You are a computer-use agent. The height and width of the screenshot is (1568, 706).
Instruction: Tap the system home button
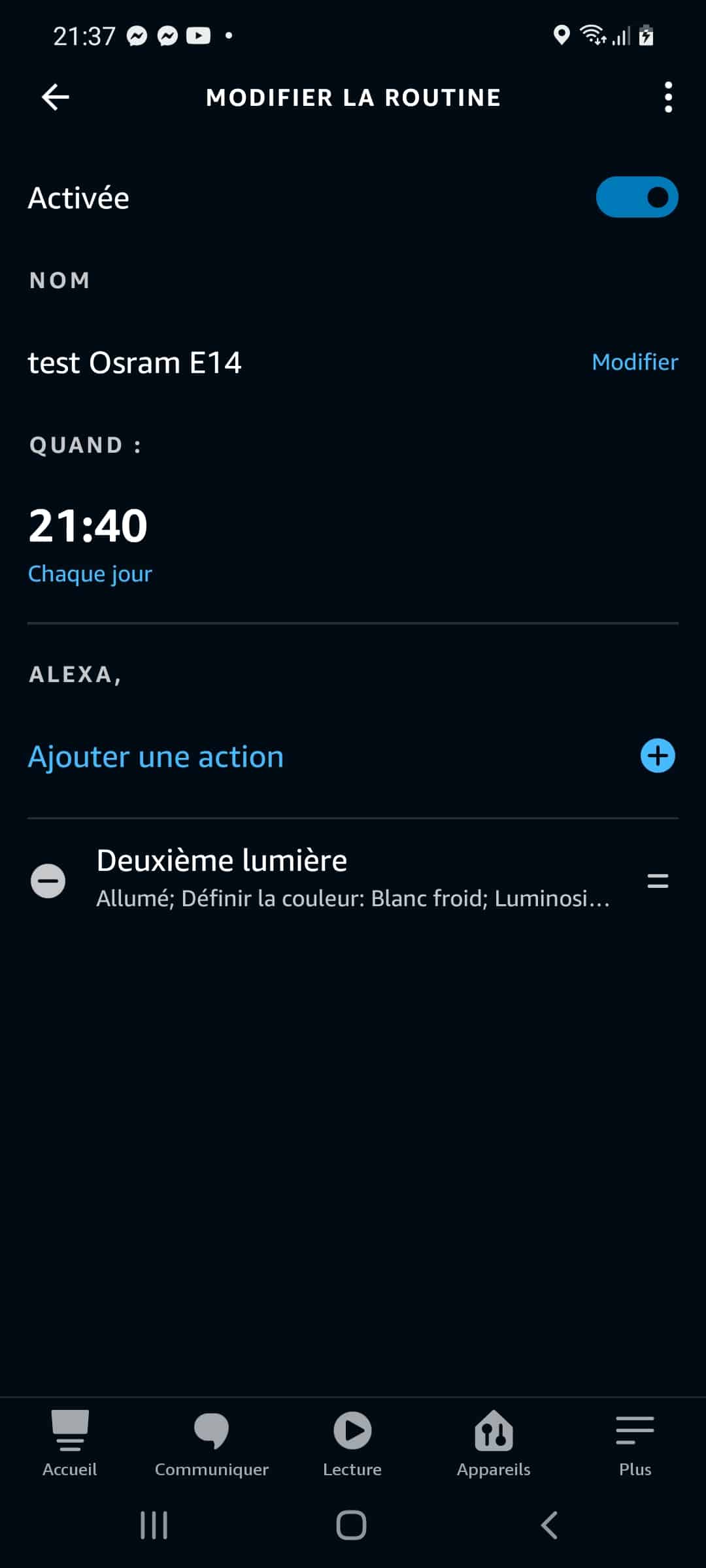pyautogui.click(x=352, y=1526)
